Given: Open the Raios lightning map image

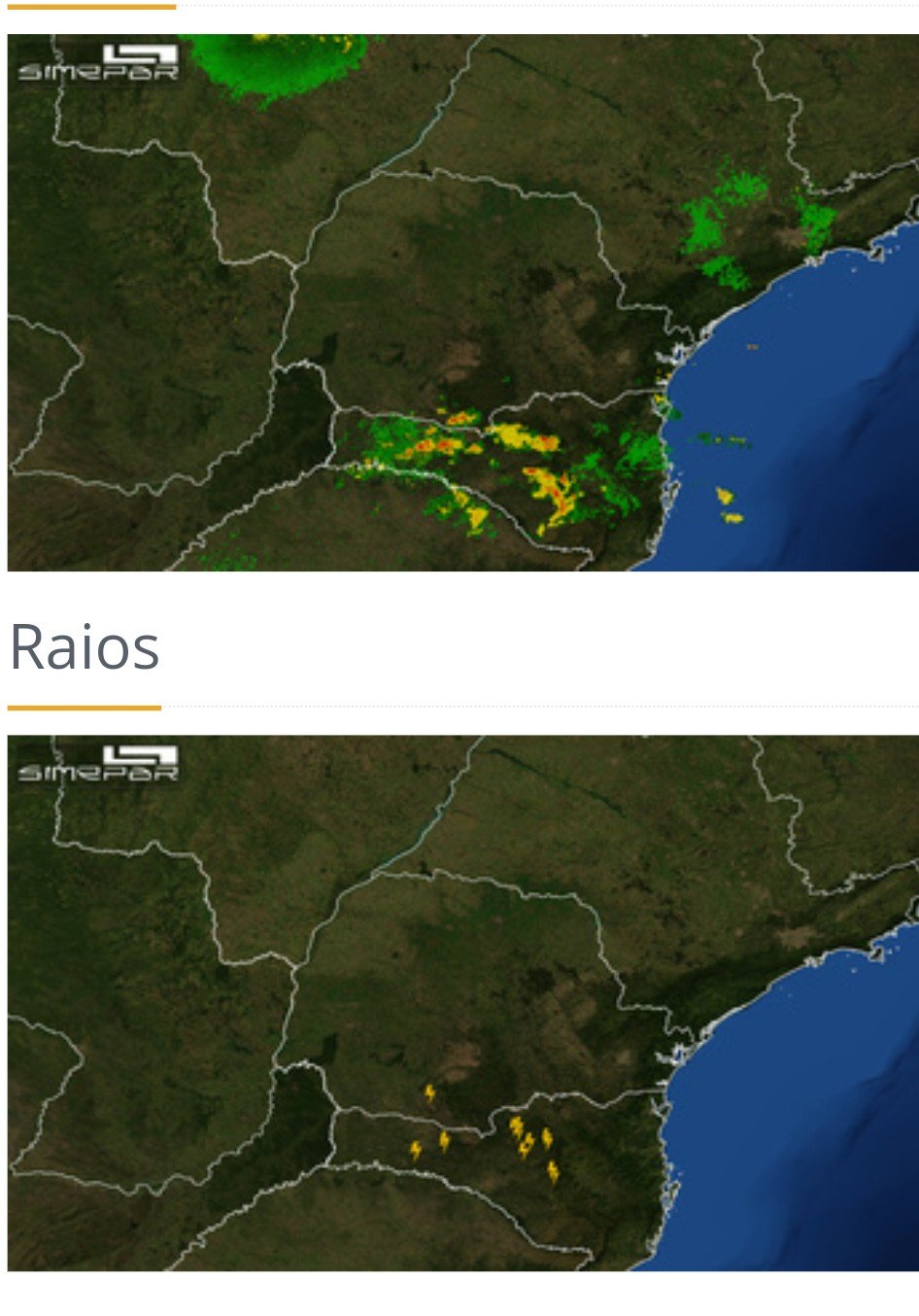Looking at the screenshot, I should pyautogui.click(x=462, y=1002).
